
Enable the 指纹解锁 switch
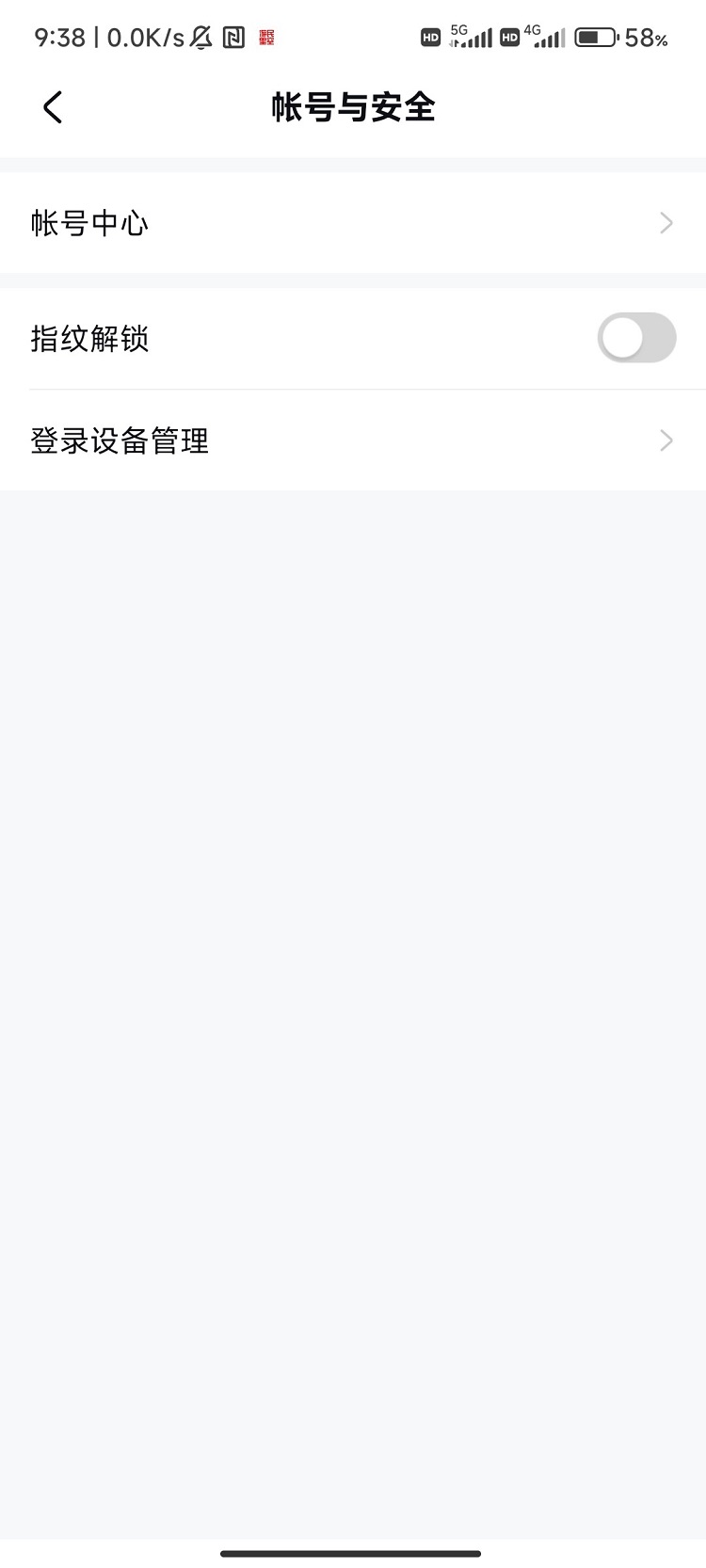tap(636, 338)
